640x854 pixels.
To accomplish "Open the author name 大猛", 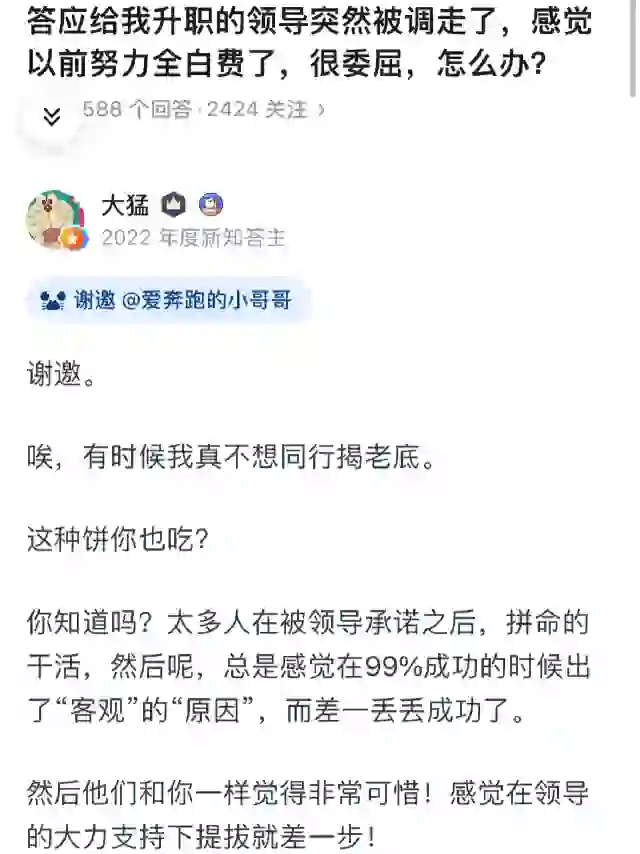I will click(x=125, y=205).
